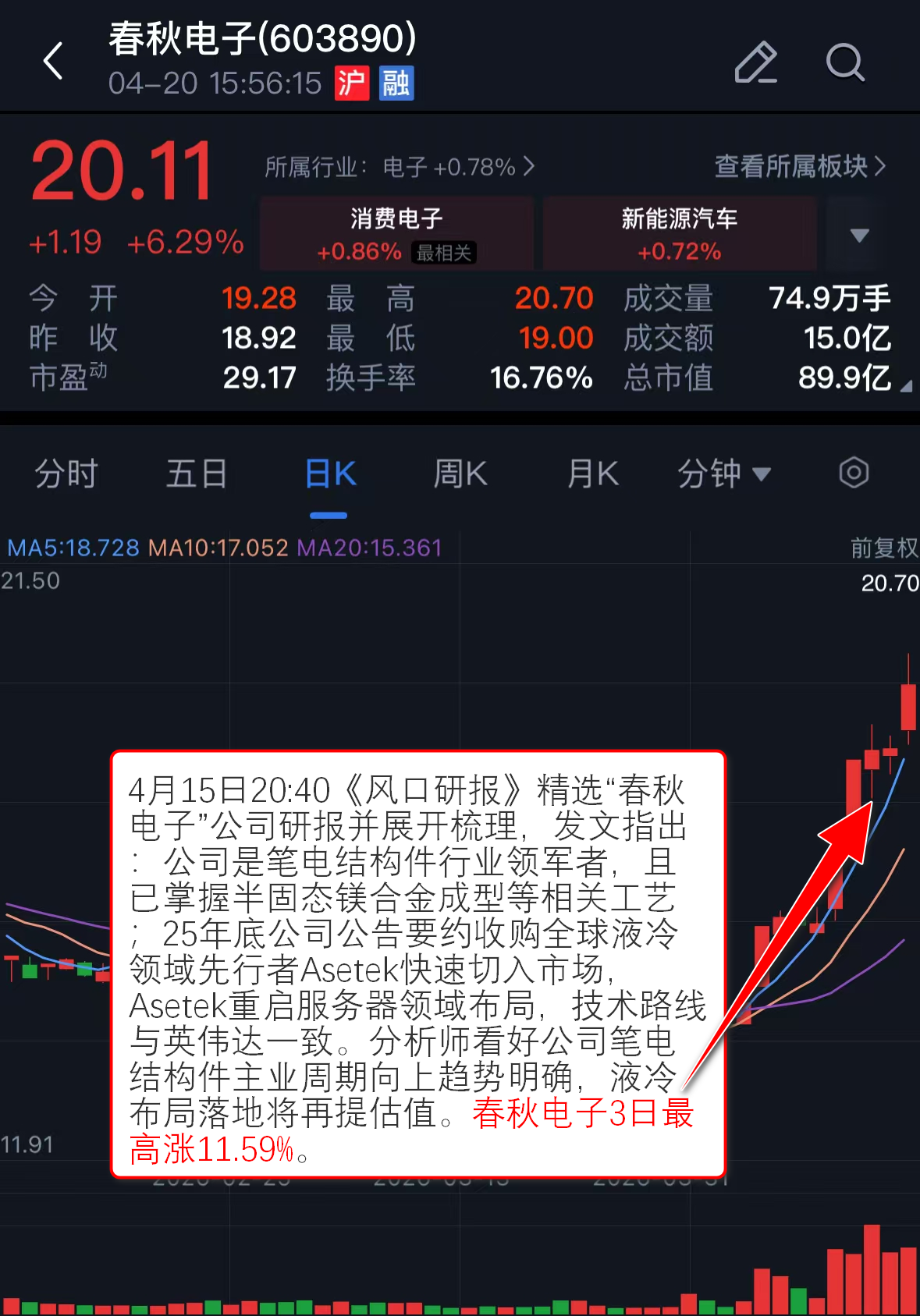The image size is (920, 1316).
Task: Expand the sector list arrow
Action: click(859, 235)
